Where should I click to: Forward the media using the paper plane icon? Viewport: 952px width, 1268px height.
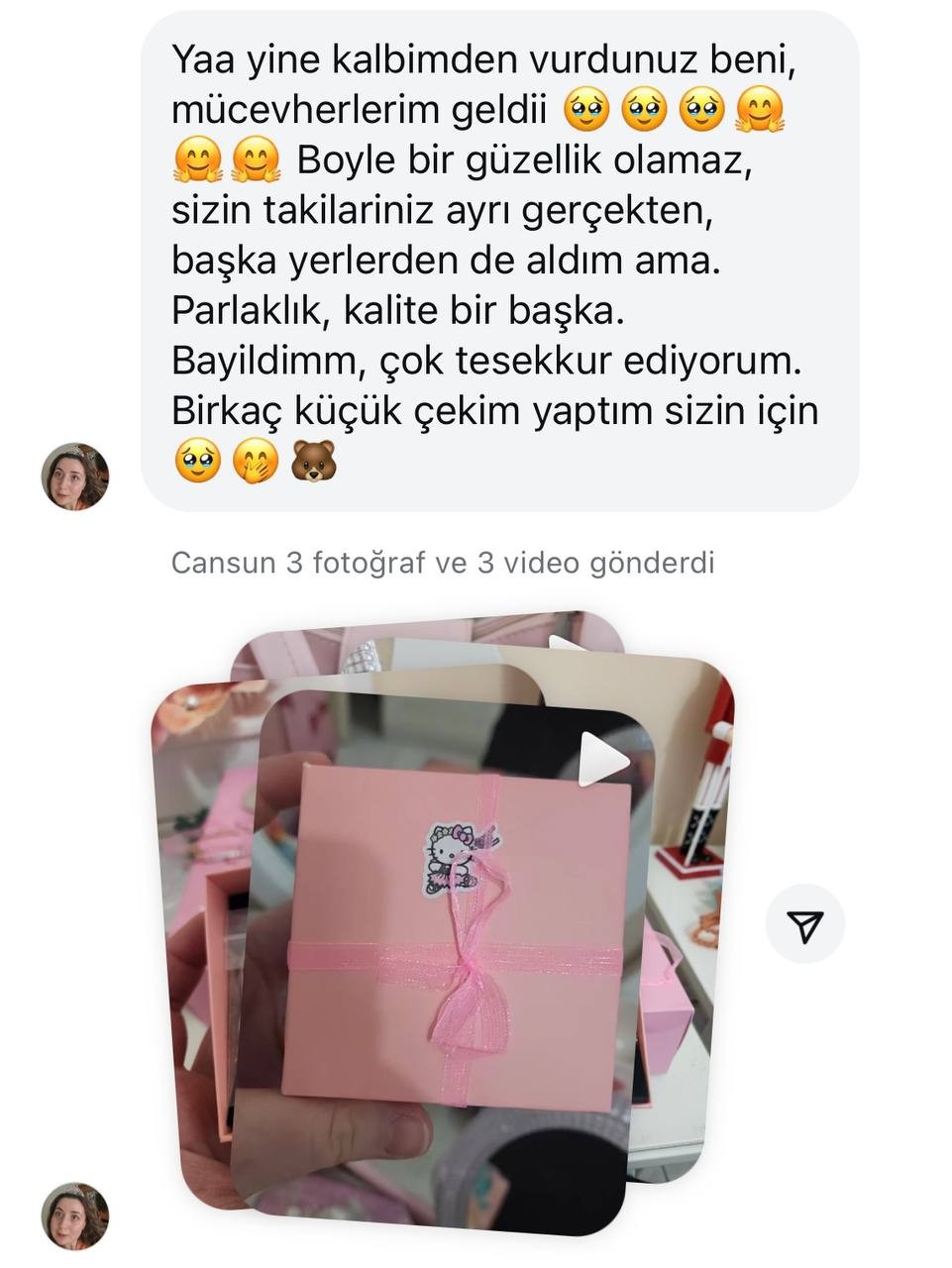(804, 924)
